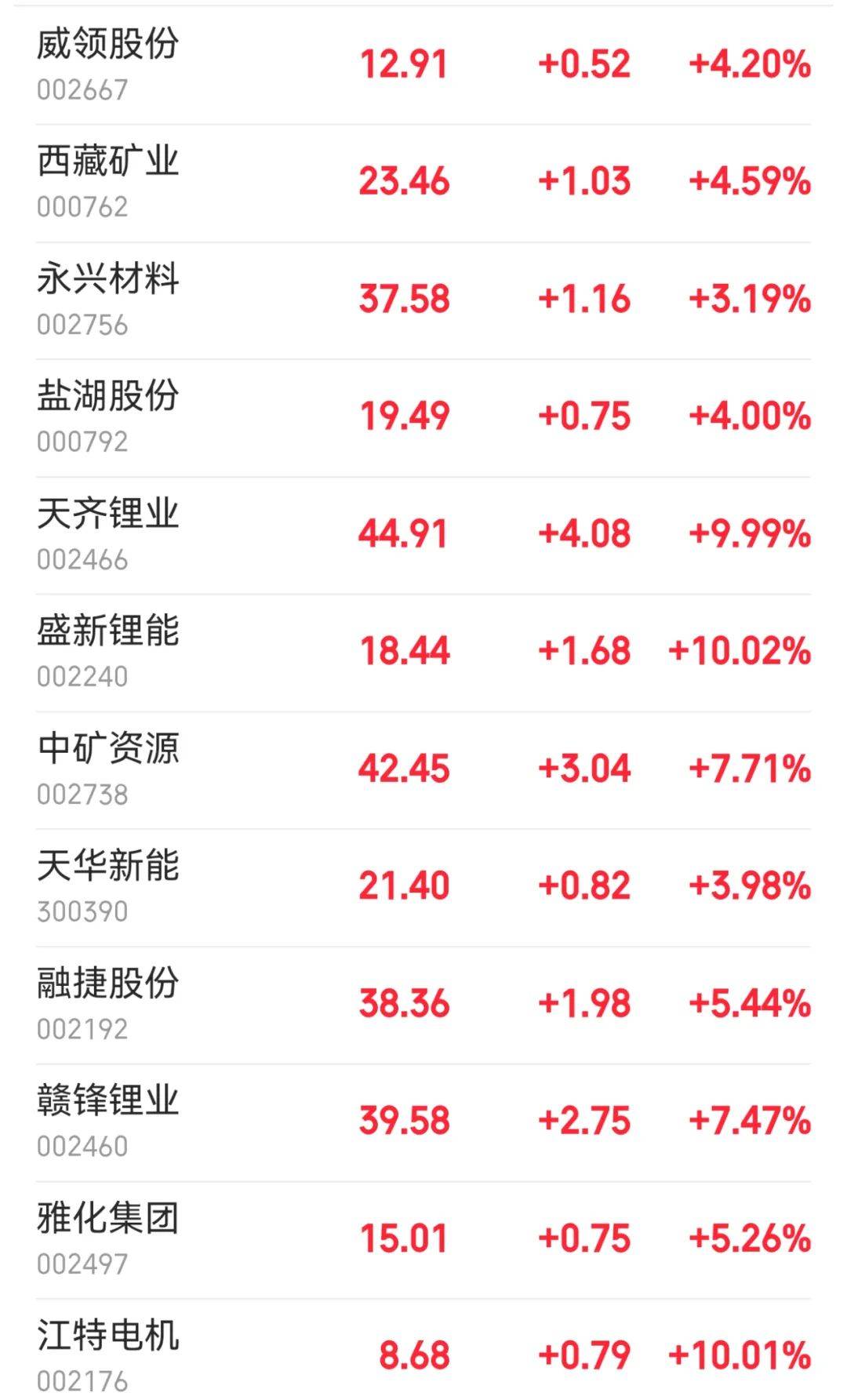
Task: Select the 雅化集团 002497 row
Action: coord(423,1240)
